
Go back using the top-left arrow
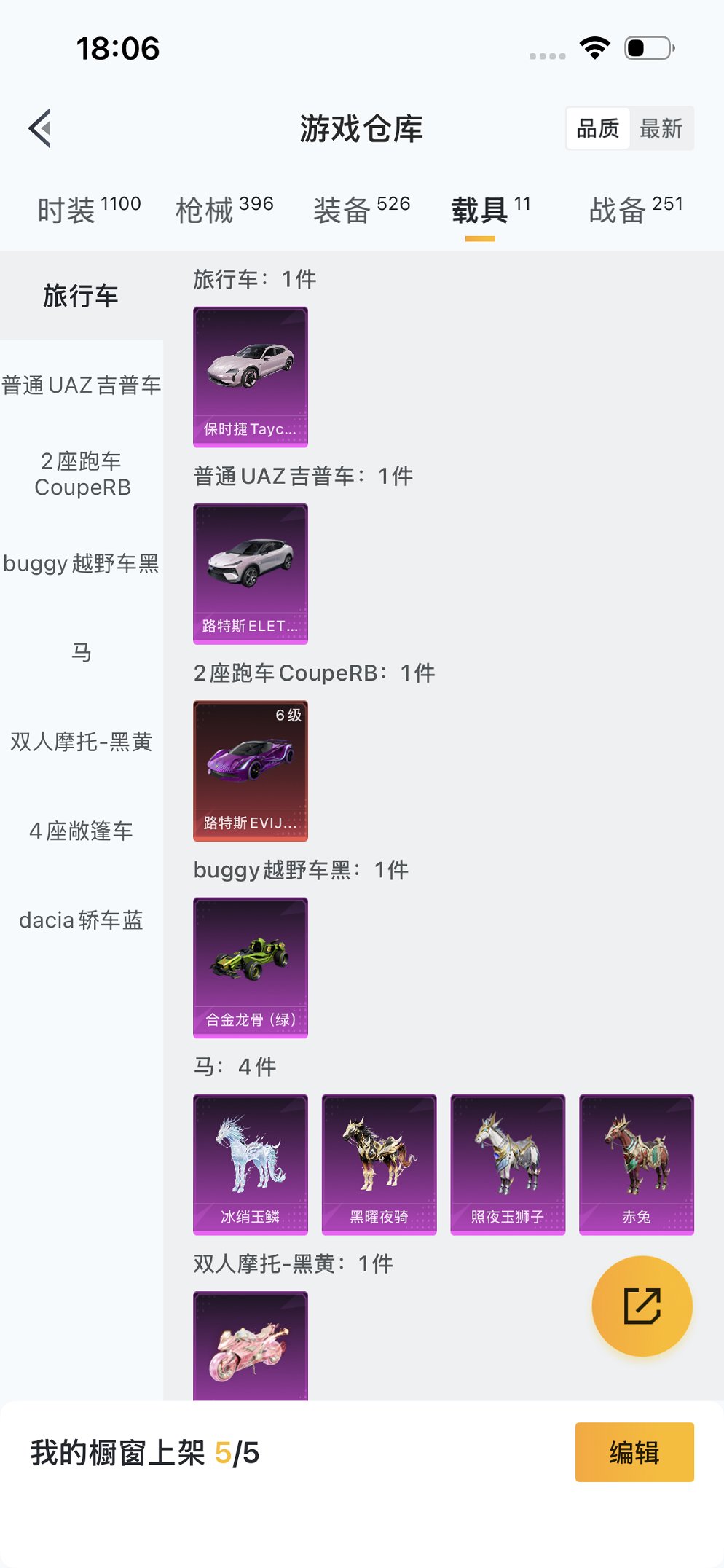41,128
